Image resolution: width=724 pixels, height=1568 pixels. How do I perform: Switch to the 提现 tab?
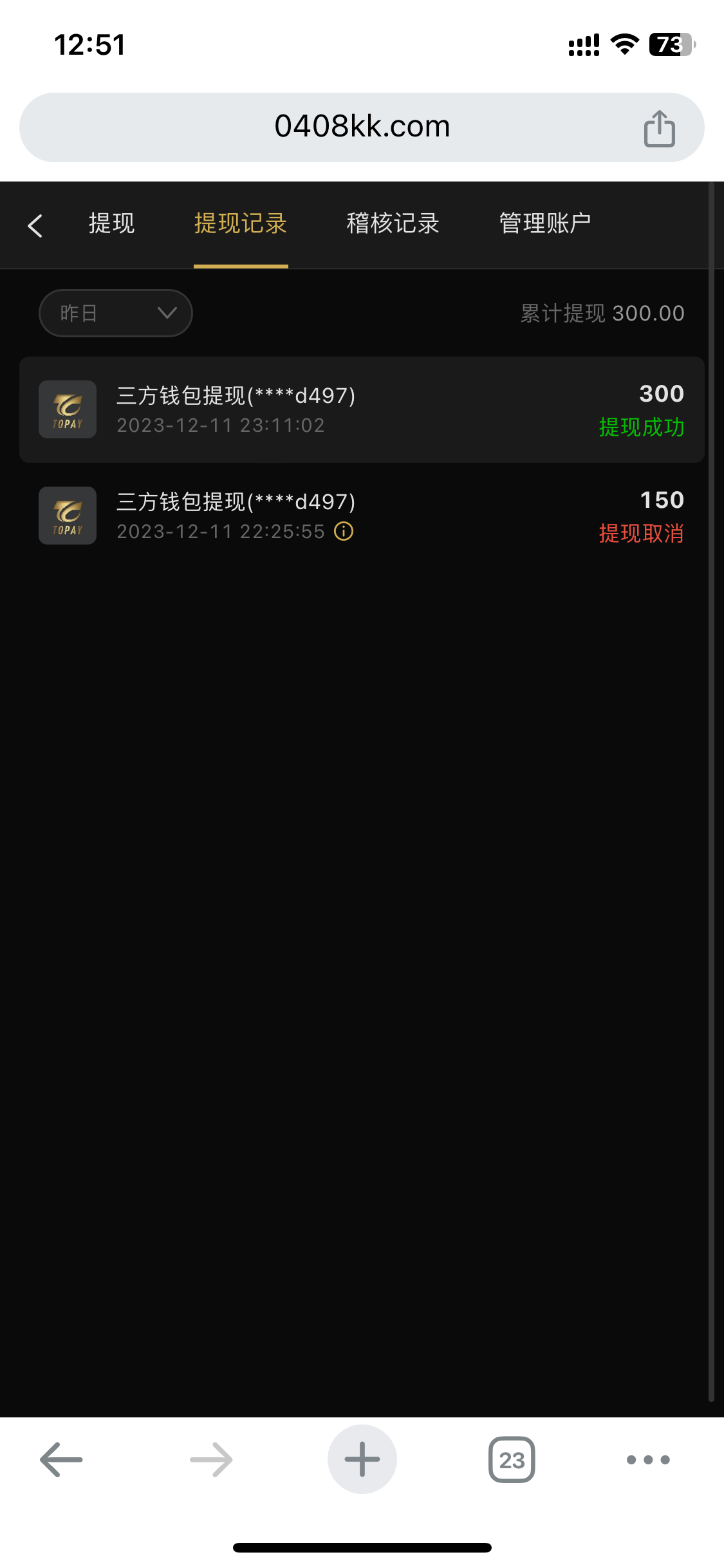click(111, 224)
